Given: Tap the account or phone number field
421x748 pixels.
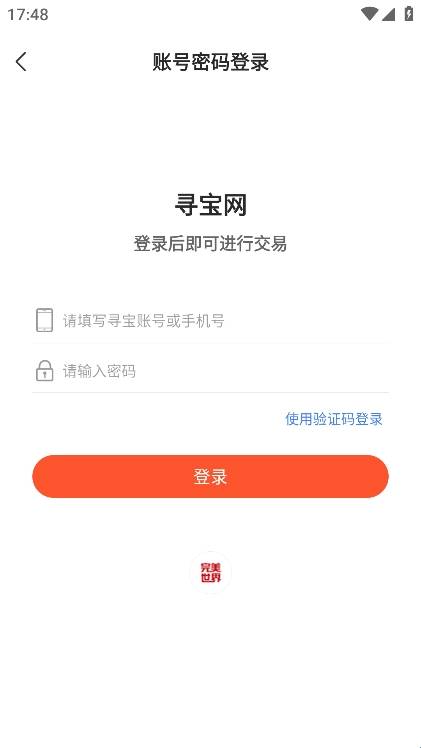Looking at the screenshot, I should click(x=210, y=320).
